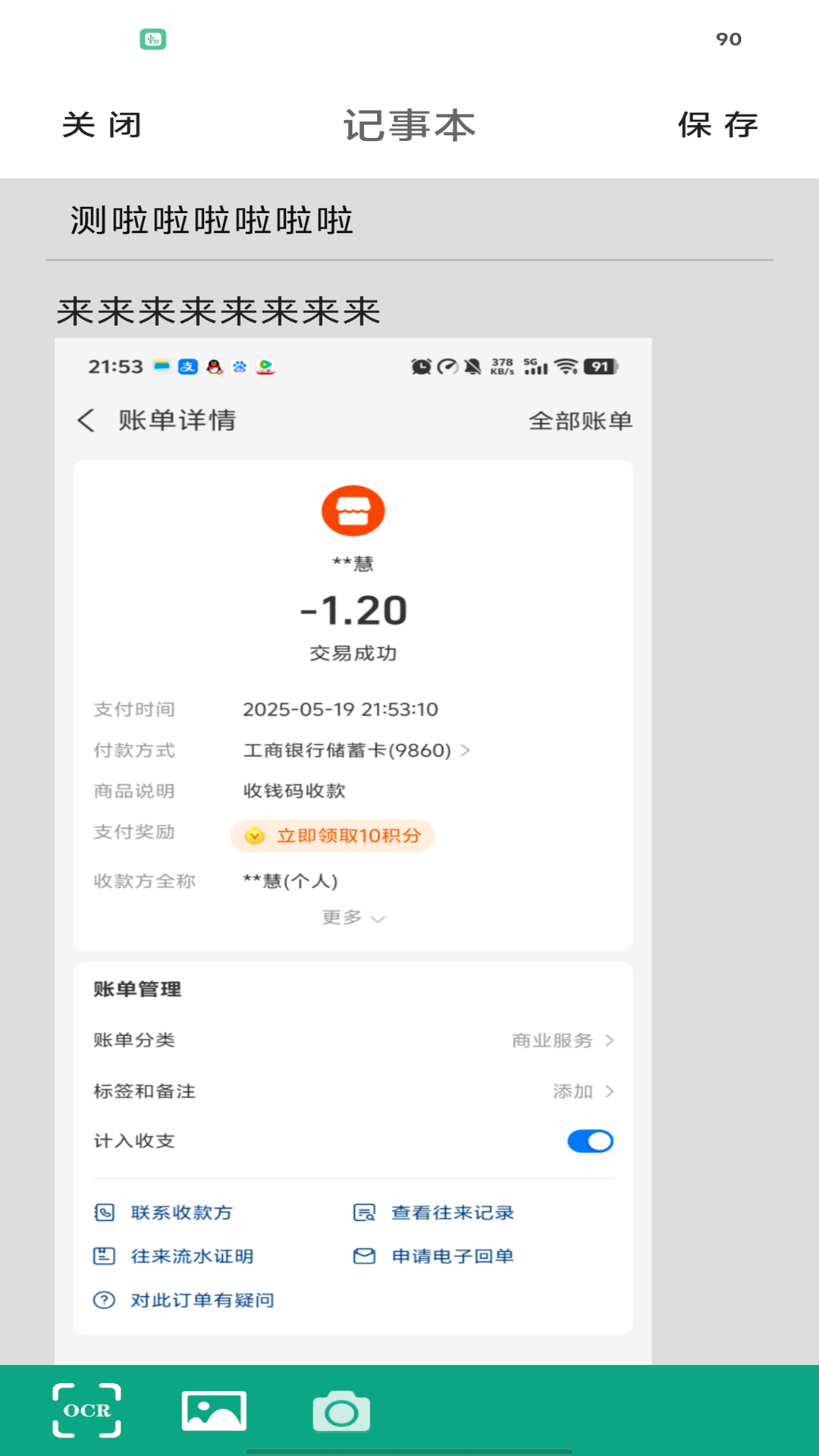The image size is (819, 1456).
Task: Select the OCR scan tool
Action: coord(85,1411)
